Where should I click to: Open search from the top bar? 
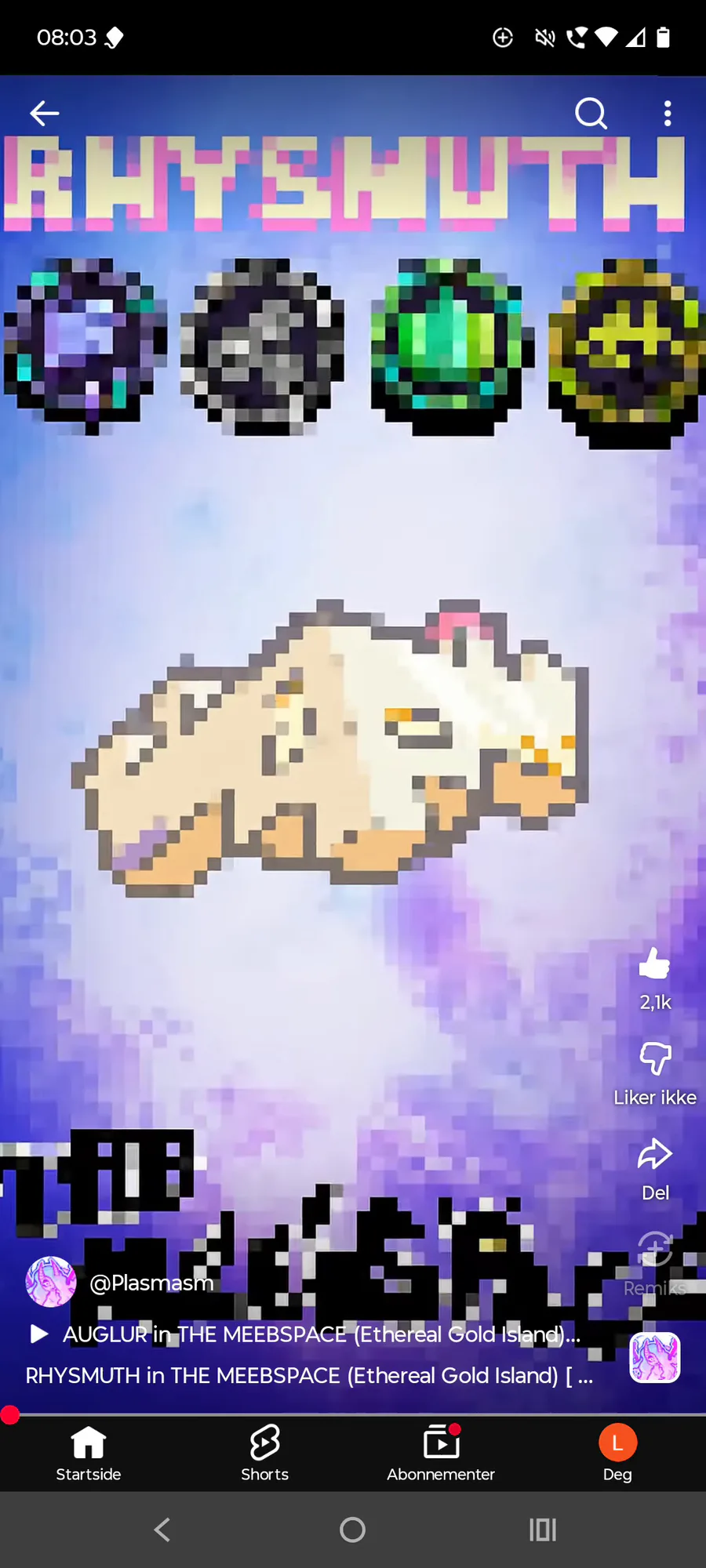tap(591, 114)
